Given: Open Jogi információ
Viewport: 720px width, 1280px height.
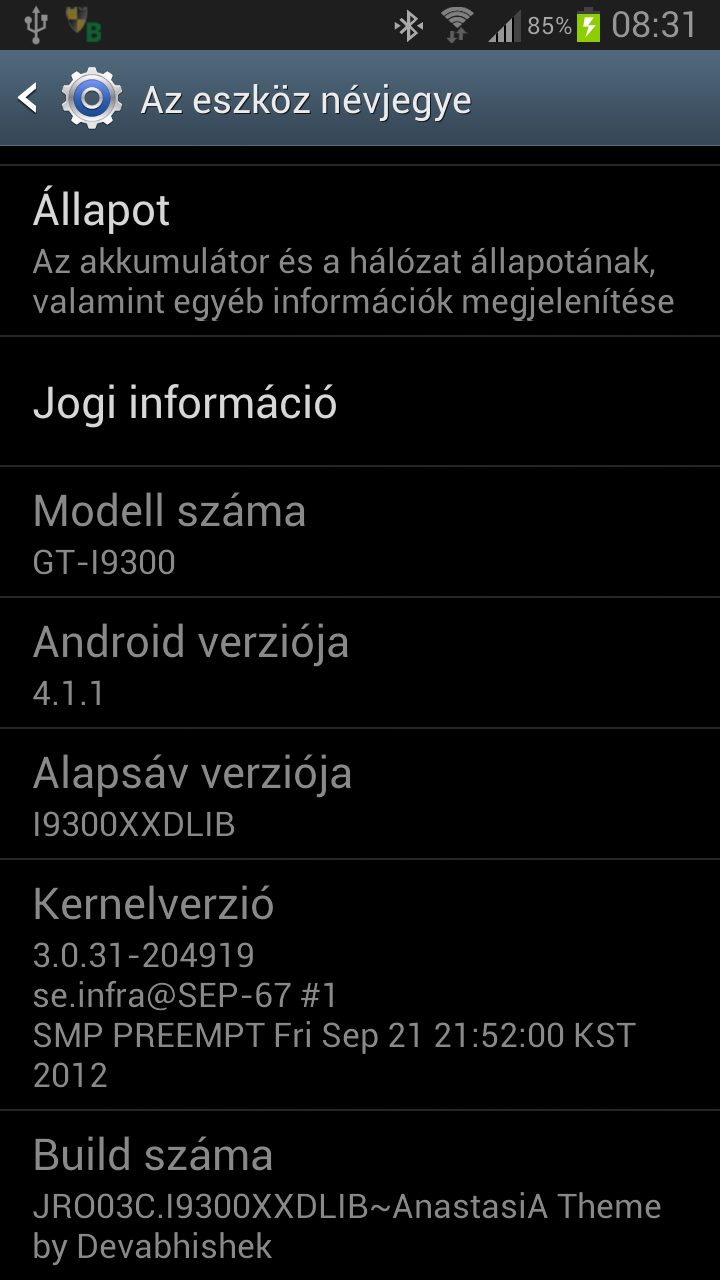Looking at the screenshot, I should coord(360,402).
